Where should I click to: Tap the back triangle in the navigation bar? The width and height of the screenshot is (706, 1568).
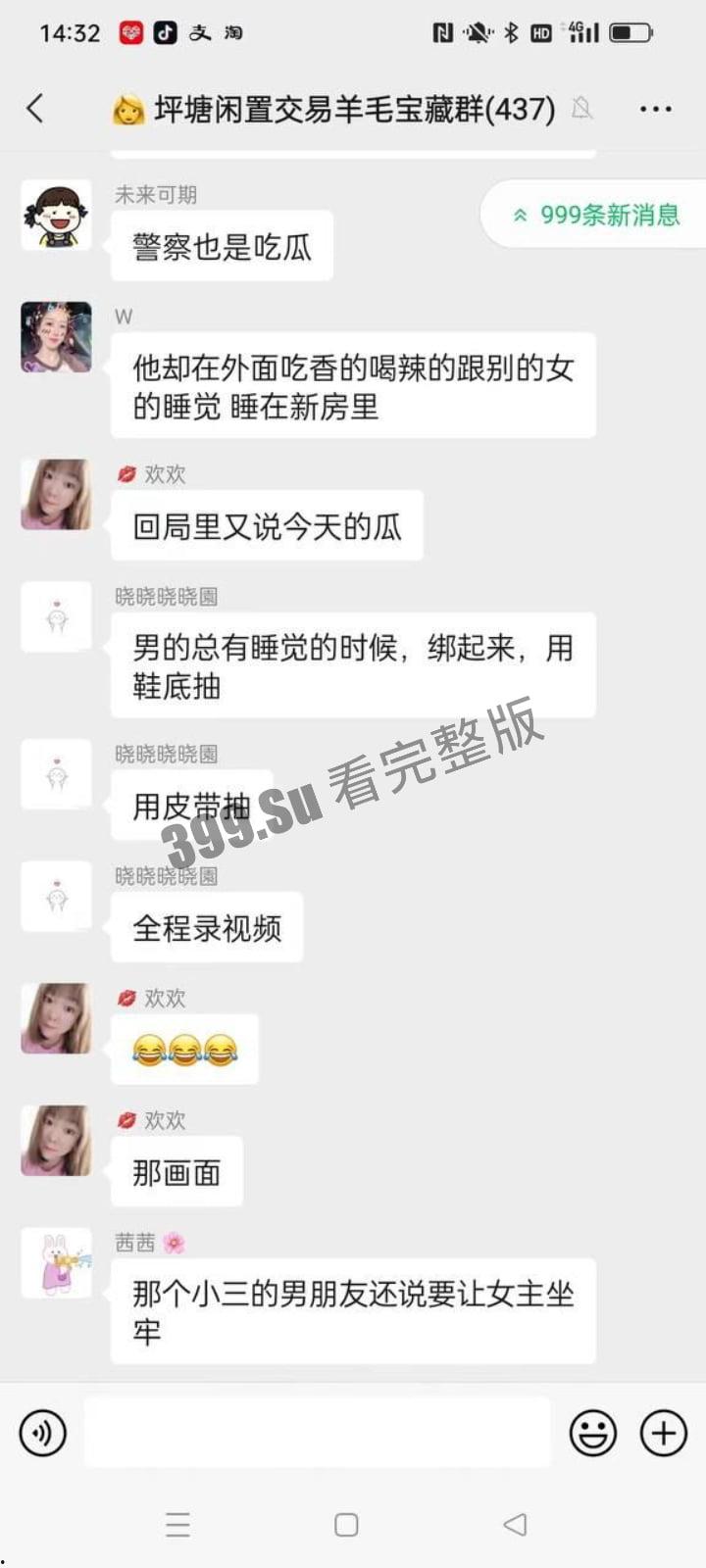tap(514, 1525)
